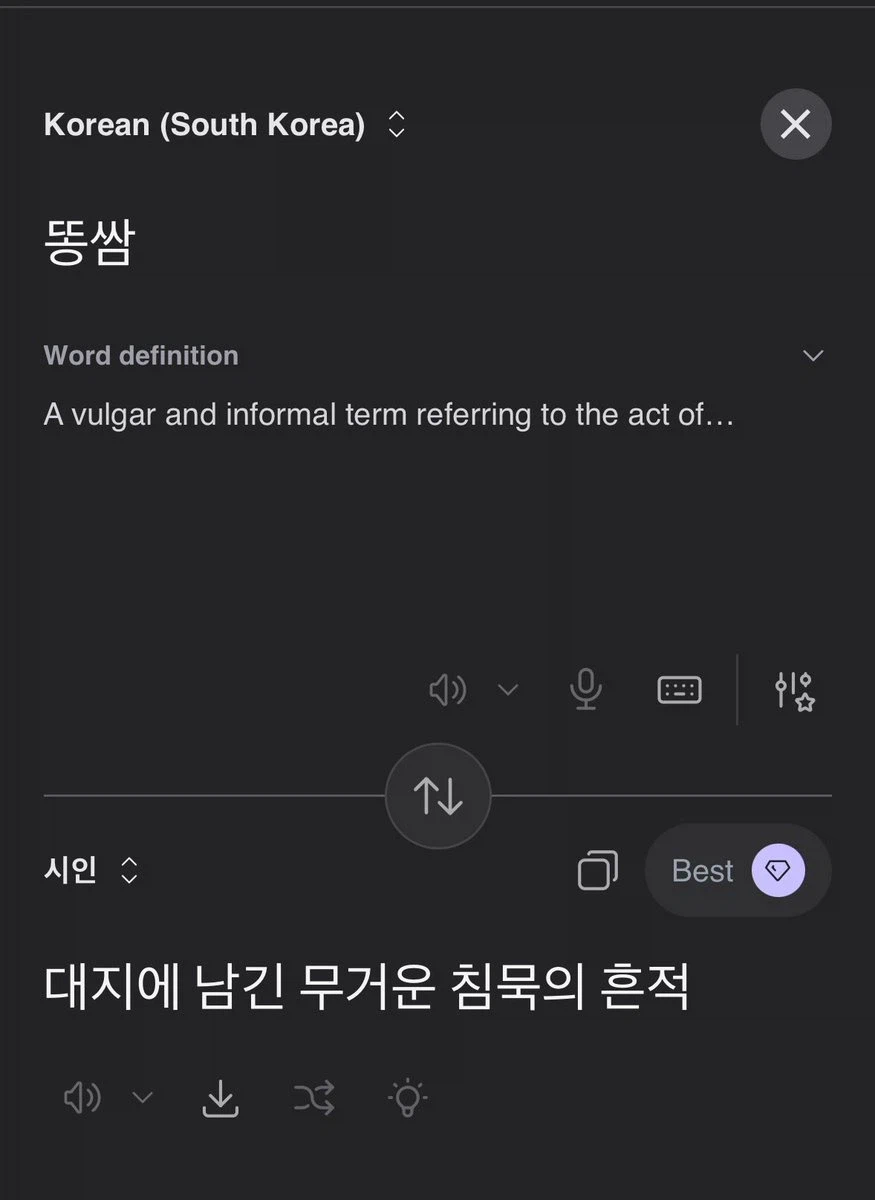Copy the translated poem text
This screenshot has height=1200, width=875.
598,870
